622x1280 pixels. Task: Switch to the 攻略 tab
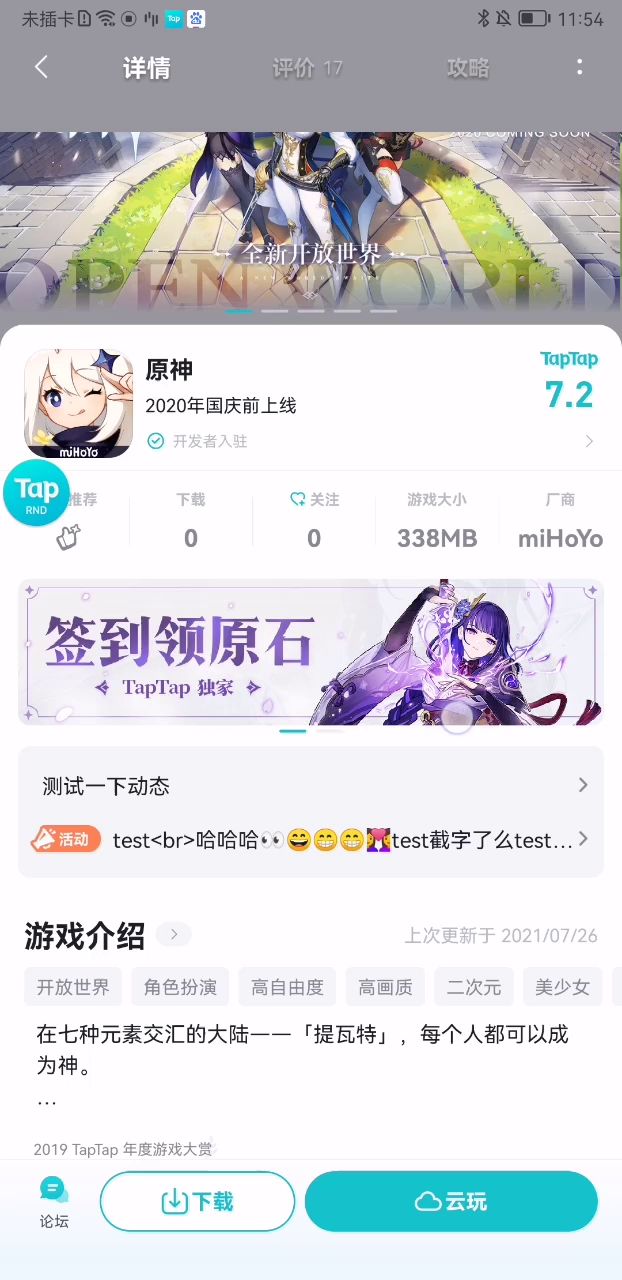468,68
